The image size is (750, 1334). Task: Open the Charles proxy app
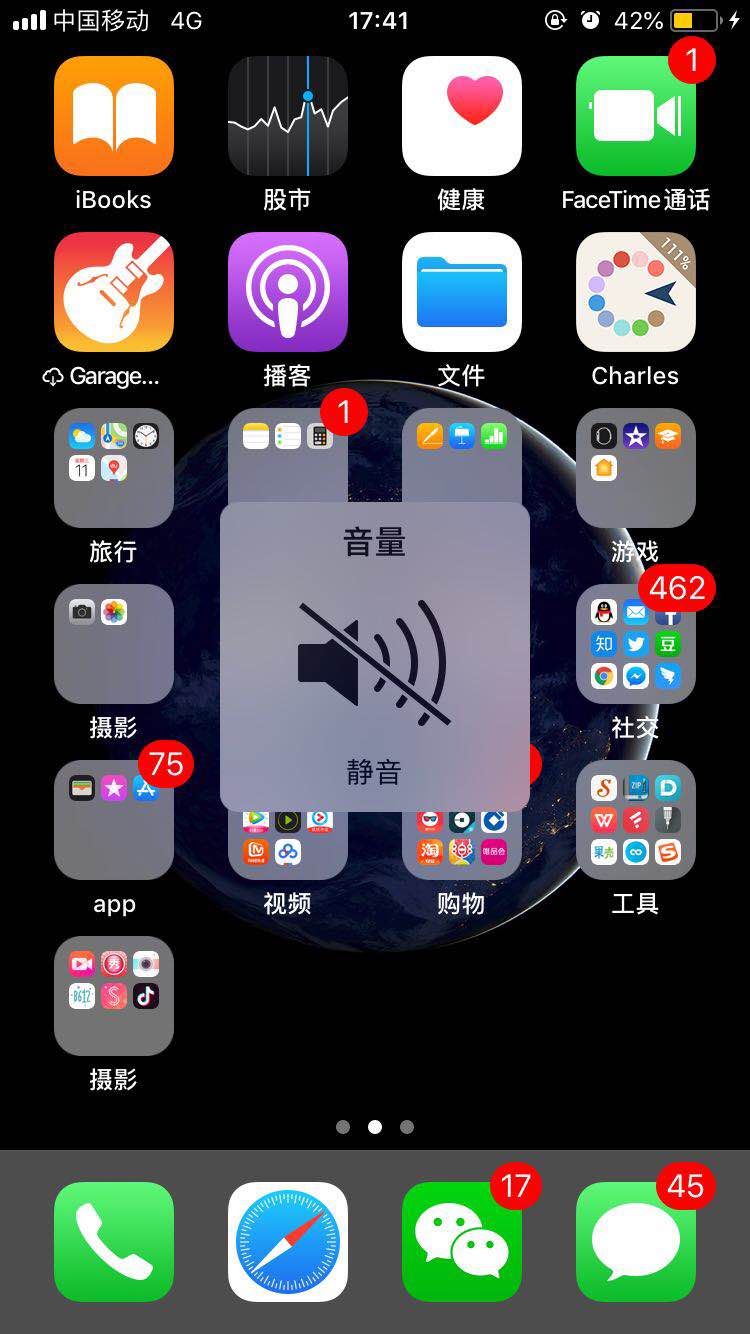coord(635,291)
